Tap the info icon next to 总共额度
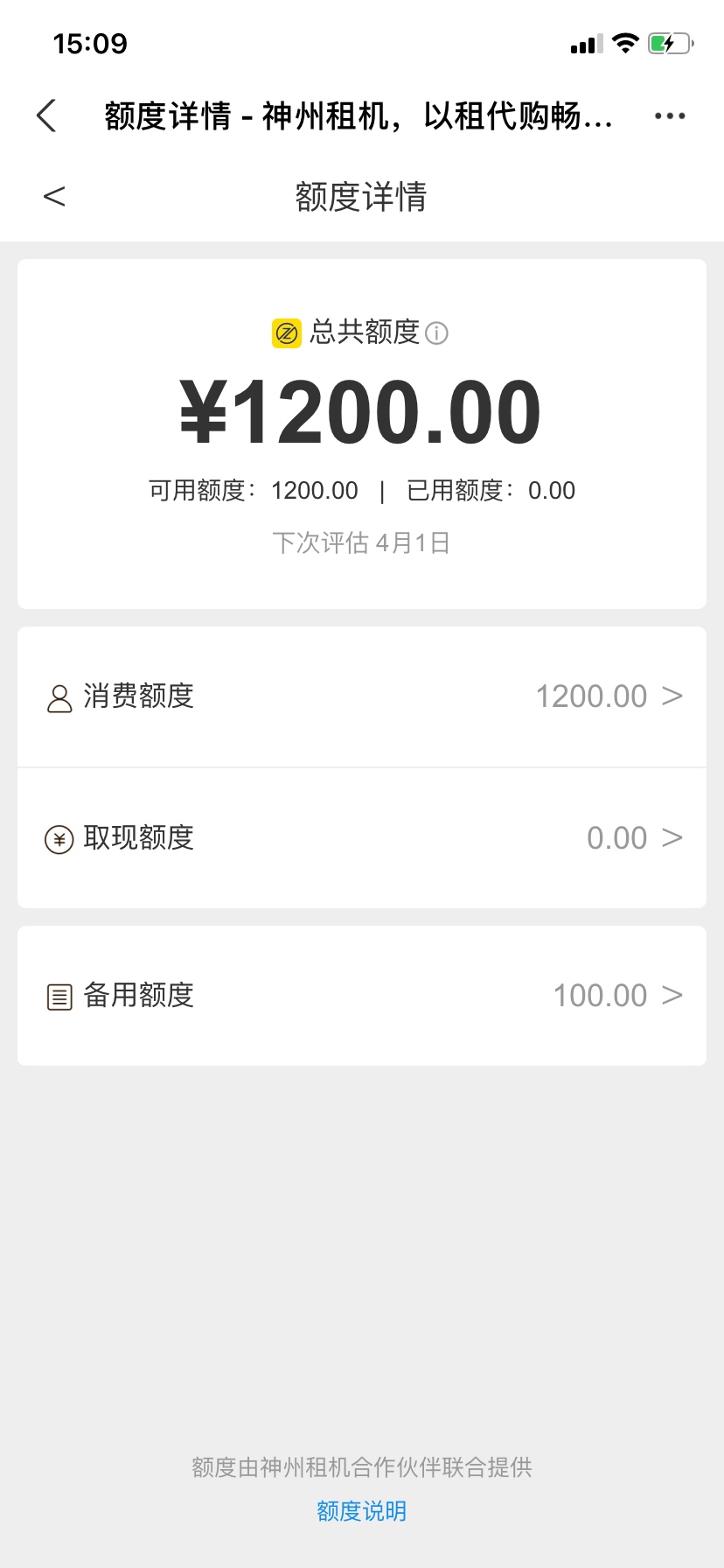This screenshot has height=1568, width=724. click(x=436, y=332)
